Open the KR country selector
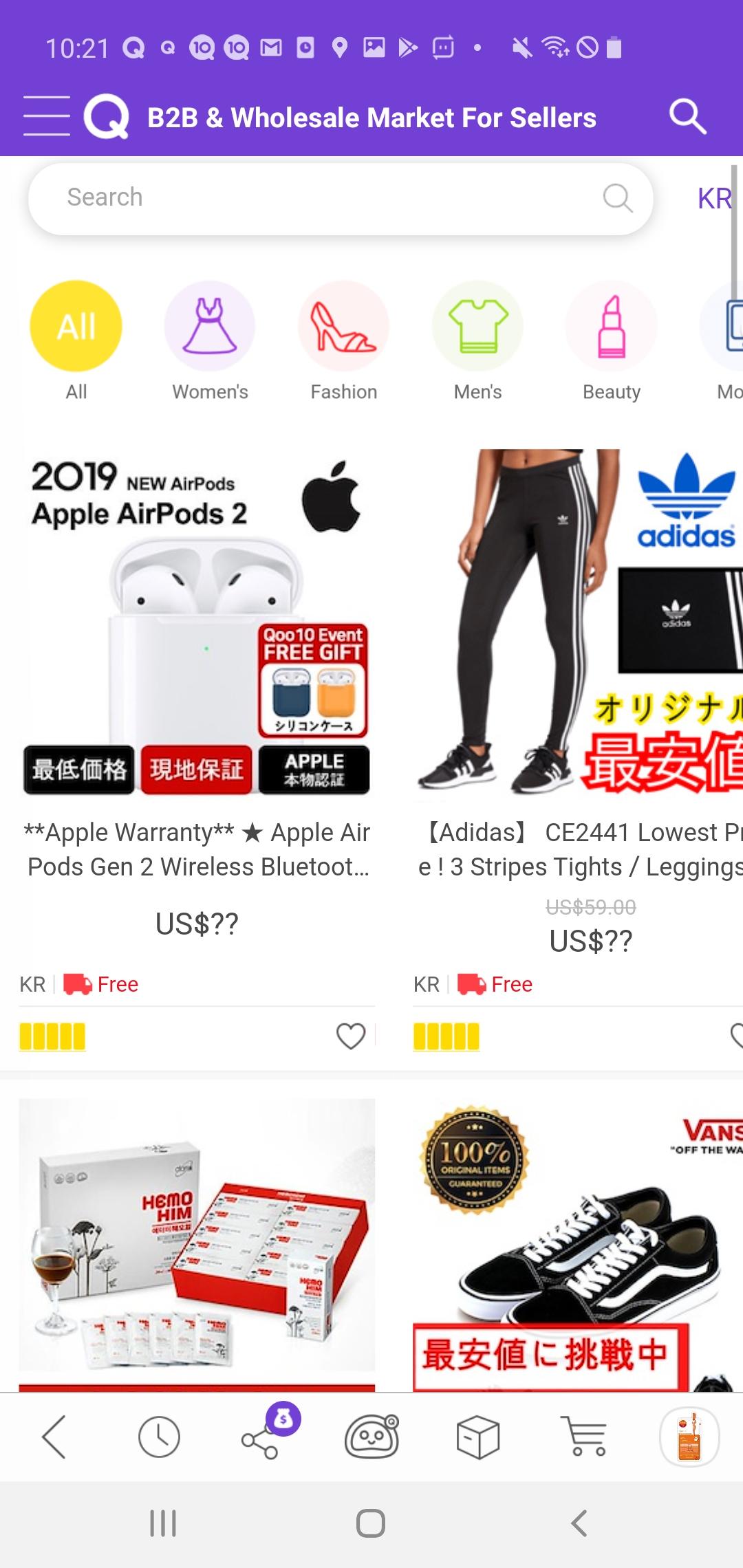The height and width of the screenshot is (1568, 743). [715, 198]
